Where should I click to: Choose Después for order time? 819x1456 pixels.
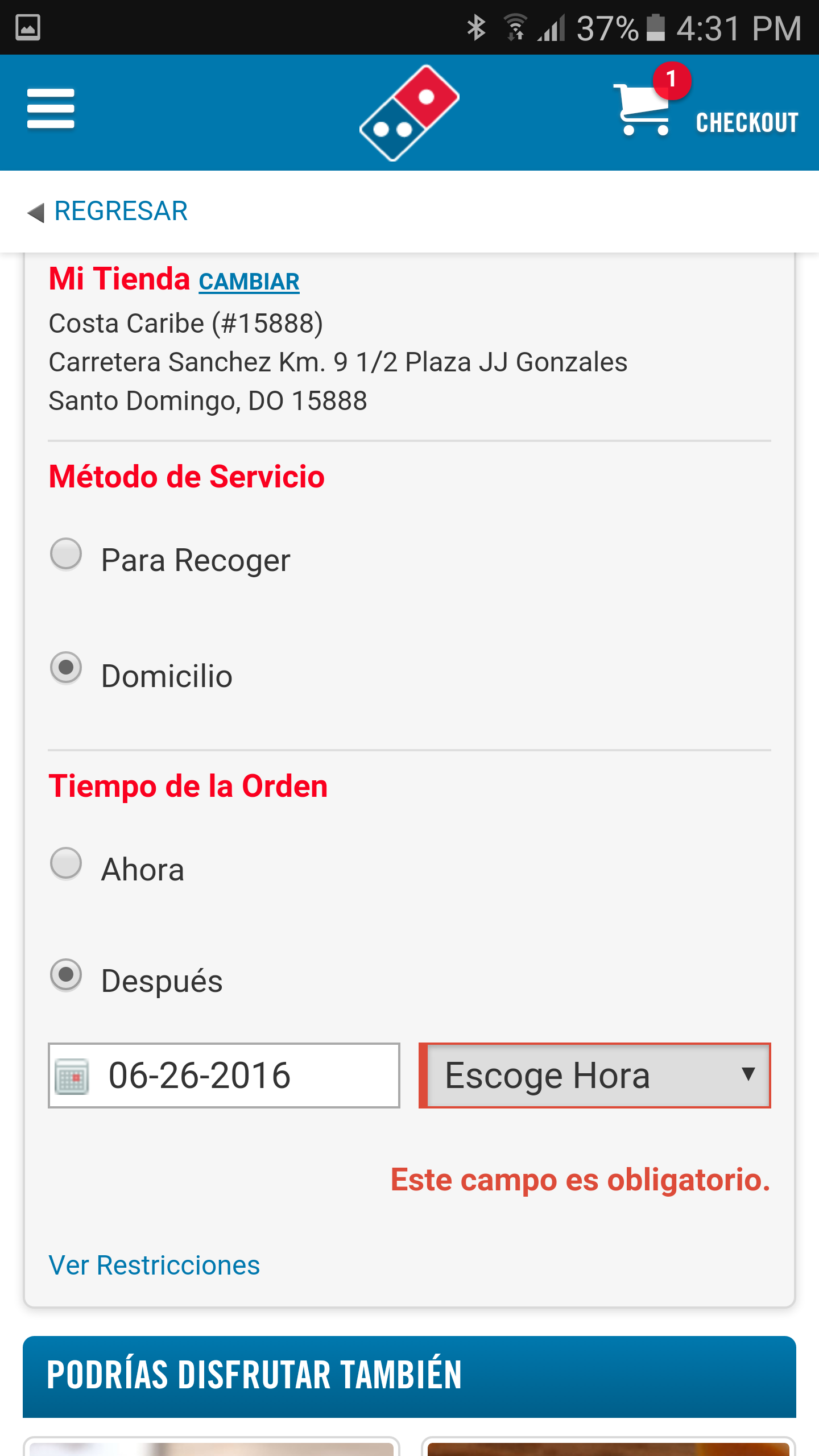click(66, 975)
